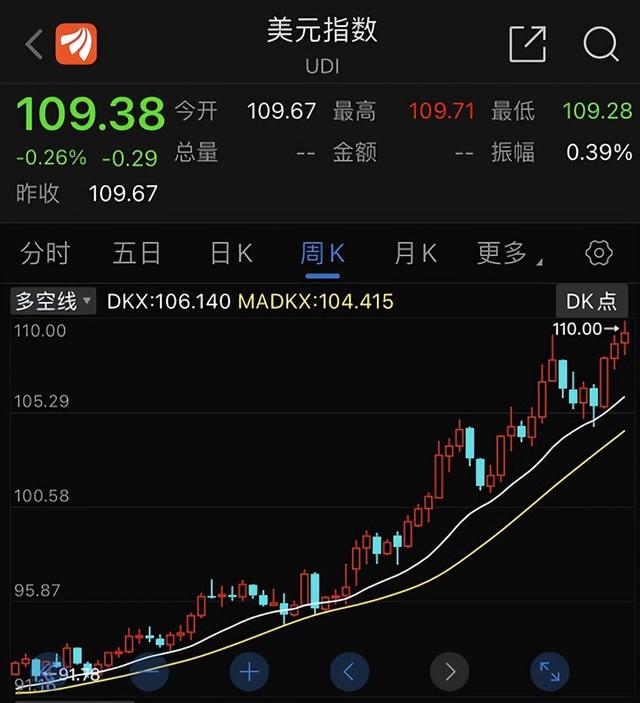
Task: Expand the chart to fullscreen
Action: pyautogui.click(x=550, y=671)
